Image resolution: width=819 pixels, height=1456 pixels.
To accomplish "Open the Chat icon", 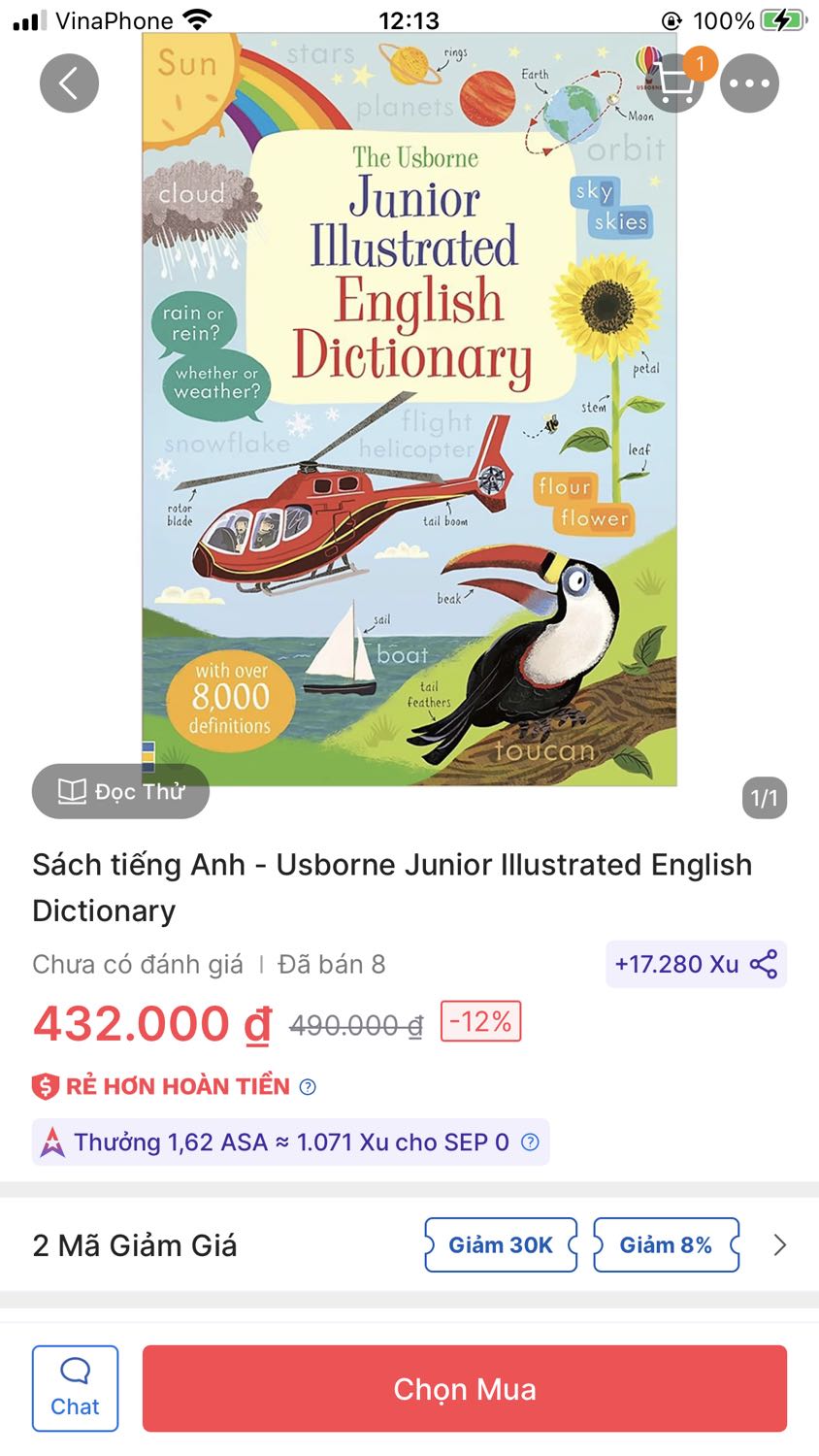I will (x=75, y=1388).
